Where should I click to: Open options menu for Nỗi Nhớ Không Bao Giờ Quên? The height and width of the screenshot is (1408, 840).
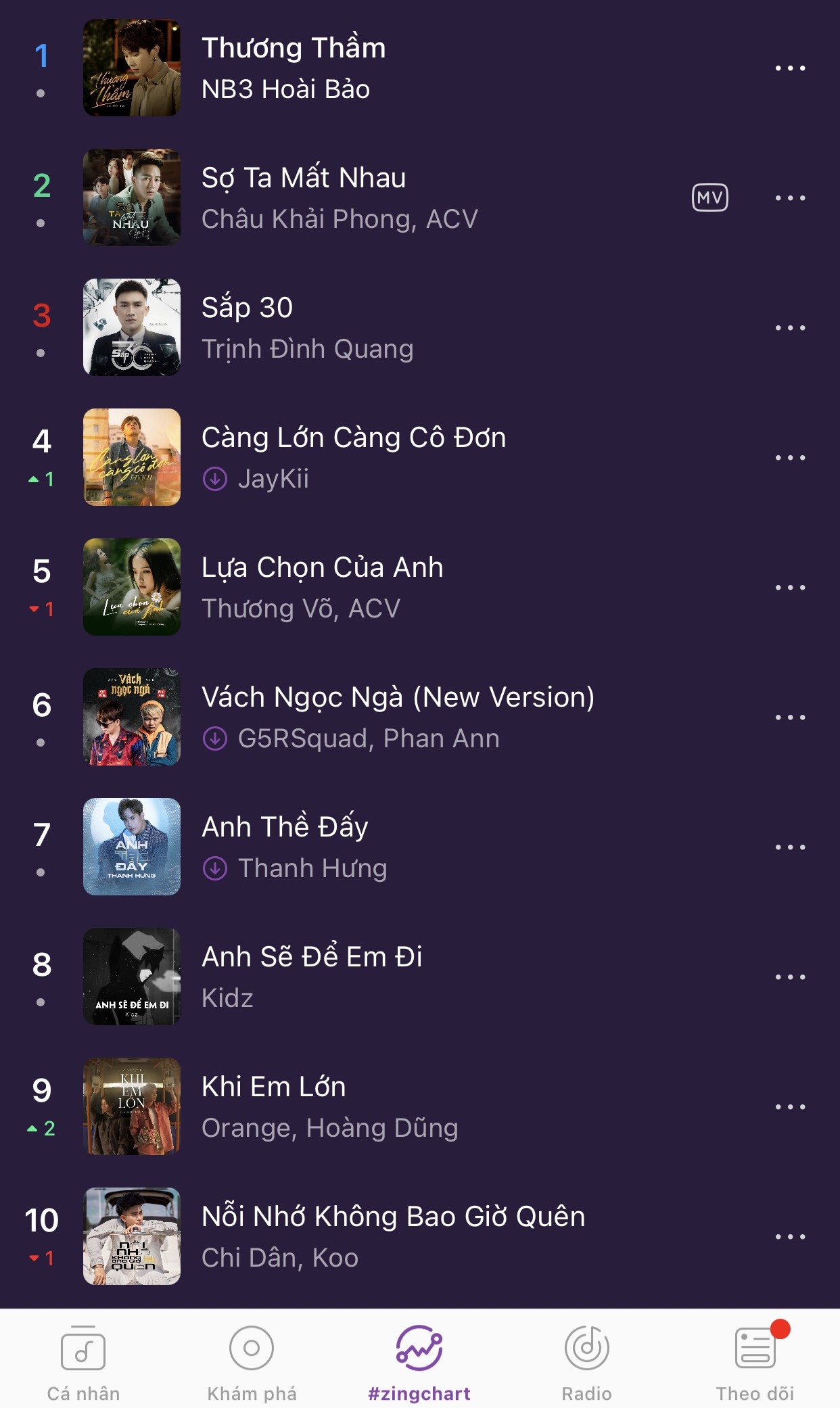pyautogui.click(x=789, y=1236)
